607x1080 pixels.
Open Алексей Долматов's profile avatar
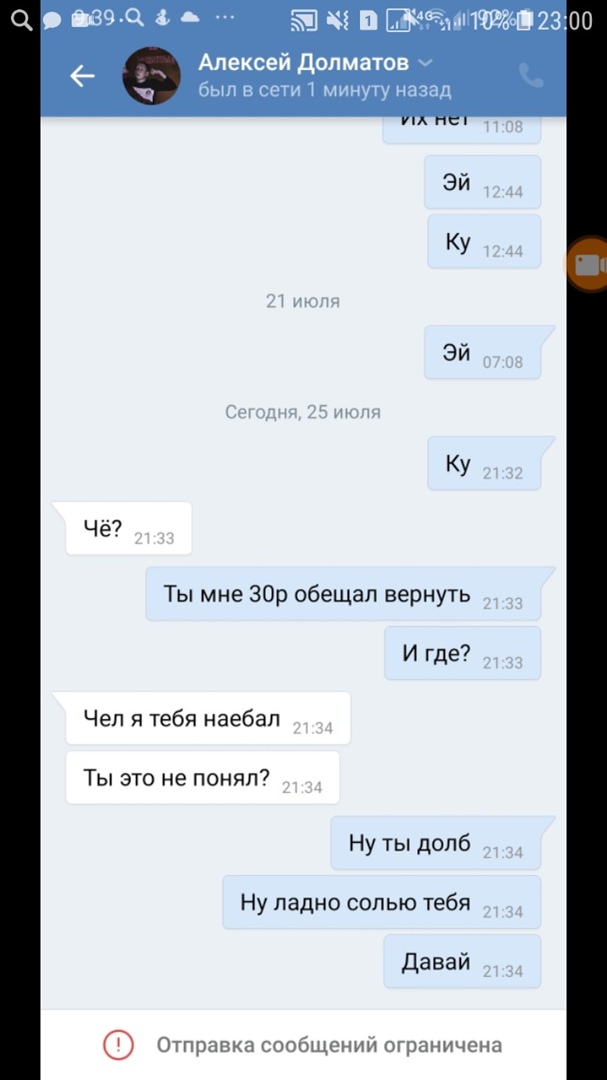point(151,76)
